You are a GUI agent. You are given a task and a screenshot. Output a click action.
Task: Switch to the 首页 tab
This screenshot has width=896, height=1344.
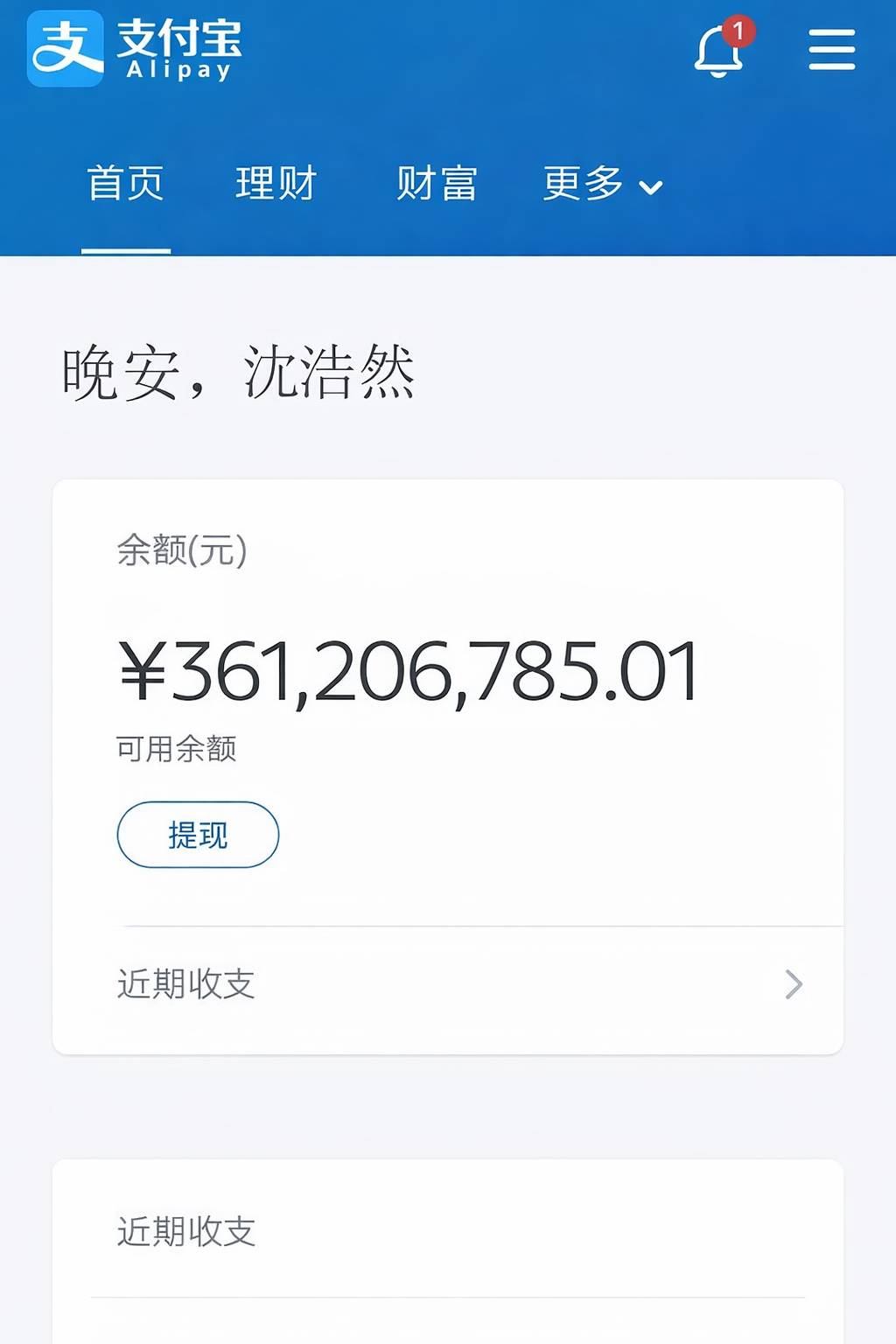(x=126, y=184)
